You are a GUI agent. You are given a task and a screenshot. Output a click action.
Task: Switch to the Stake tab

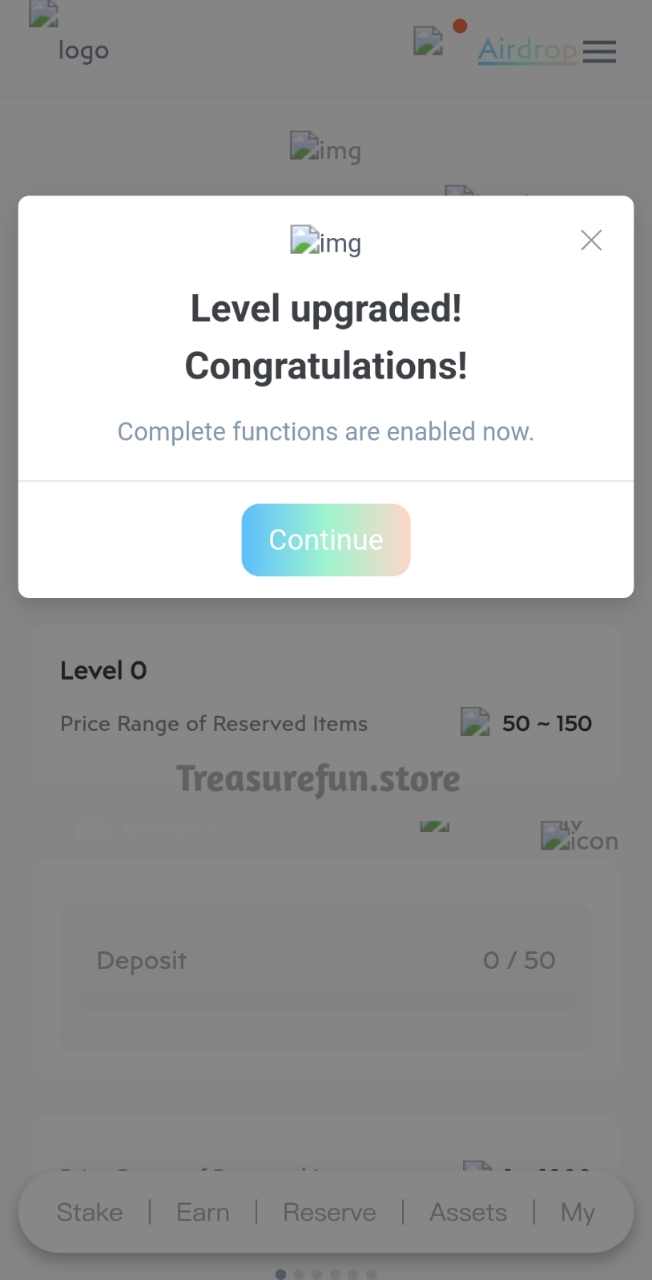(x=90, y=1212)
